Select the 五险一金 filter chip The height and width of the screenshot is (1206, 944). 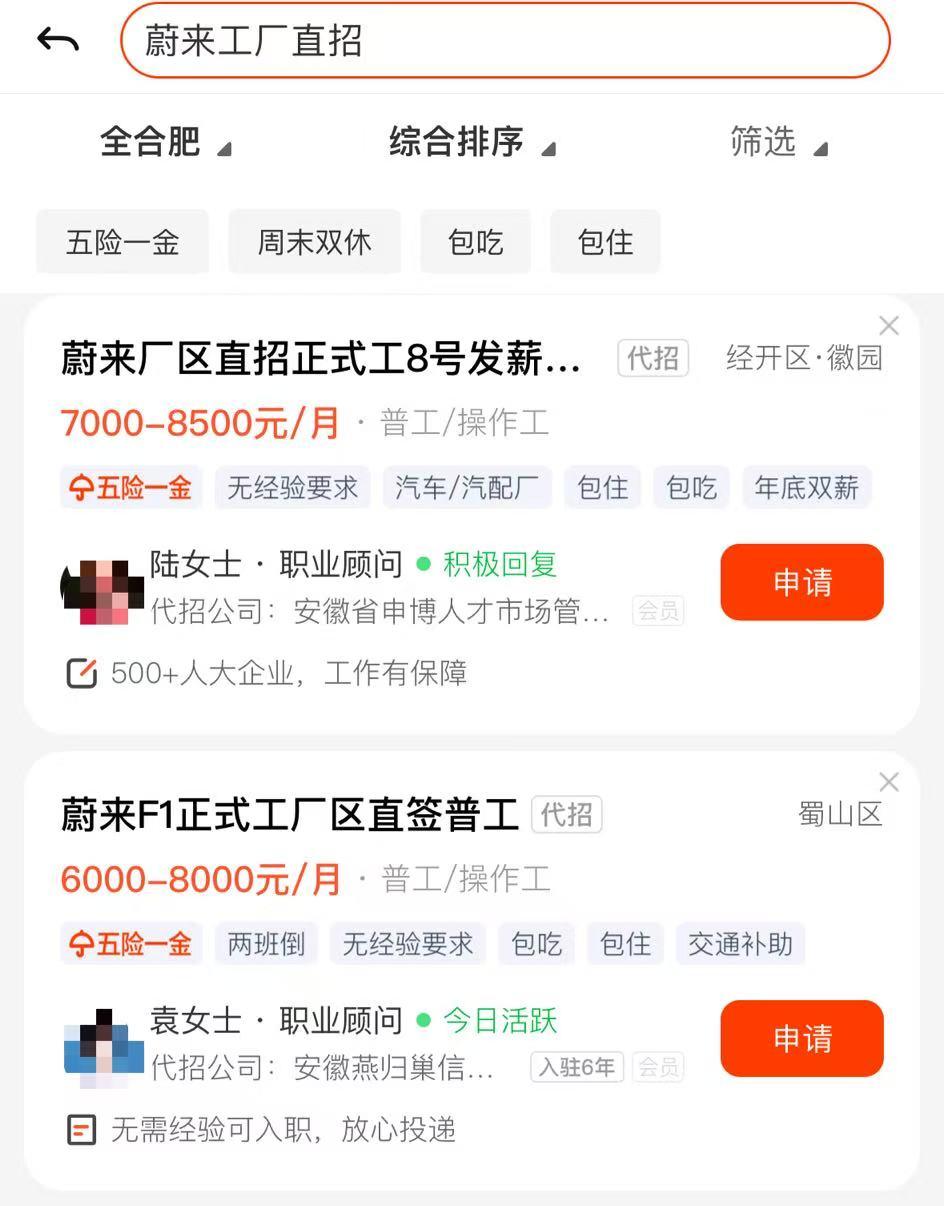tap(122, 242)
